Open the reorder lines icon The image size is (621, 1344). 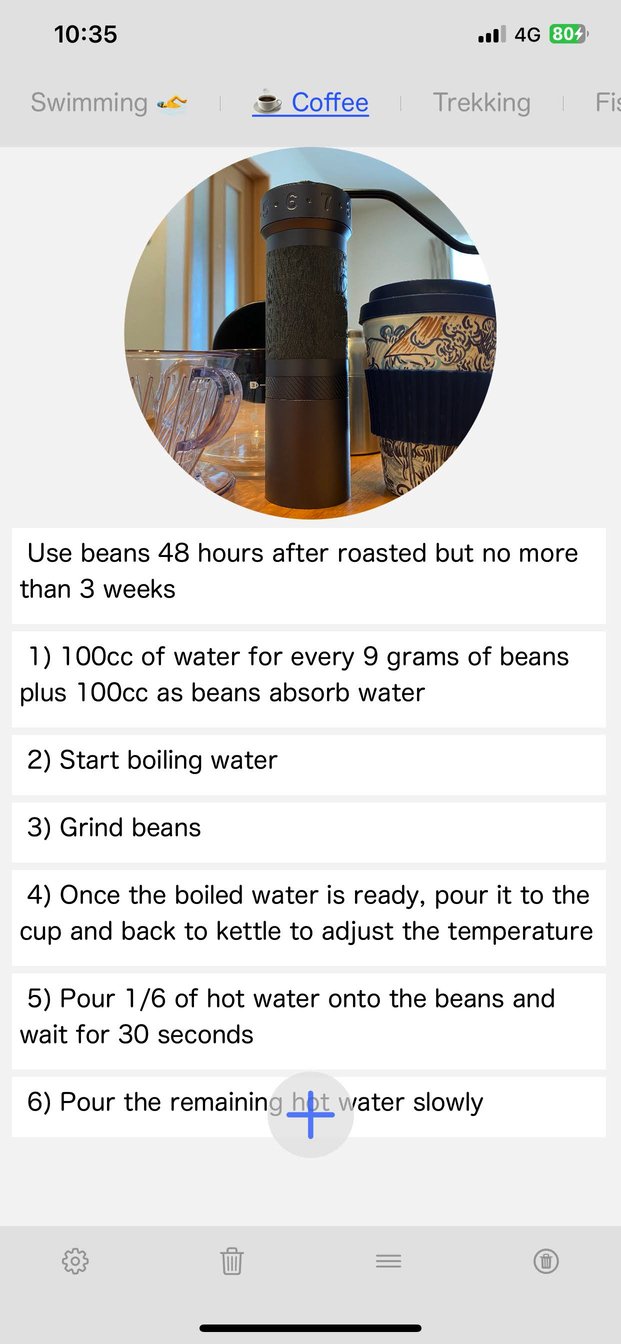(389, 1261)
